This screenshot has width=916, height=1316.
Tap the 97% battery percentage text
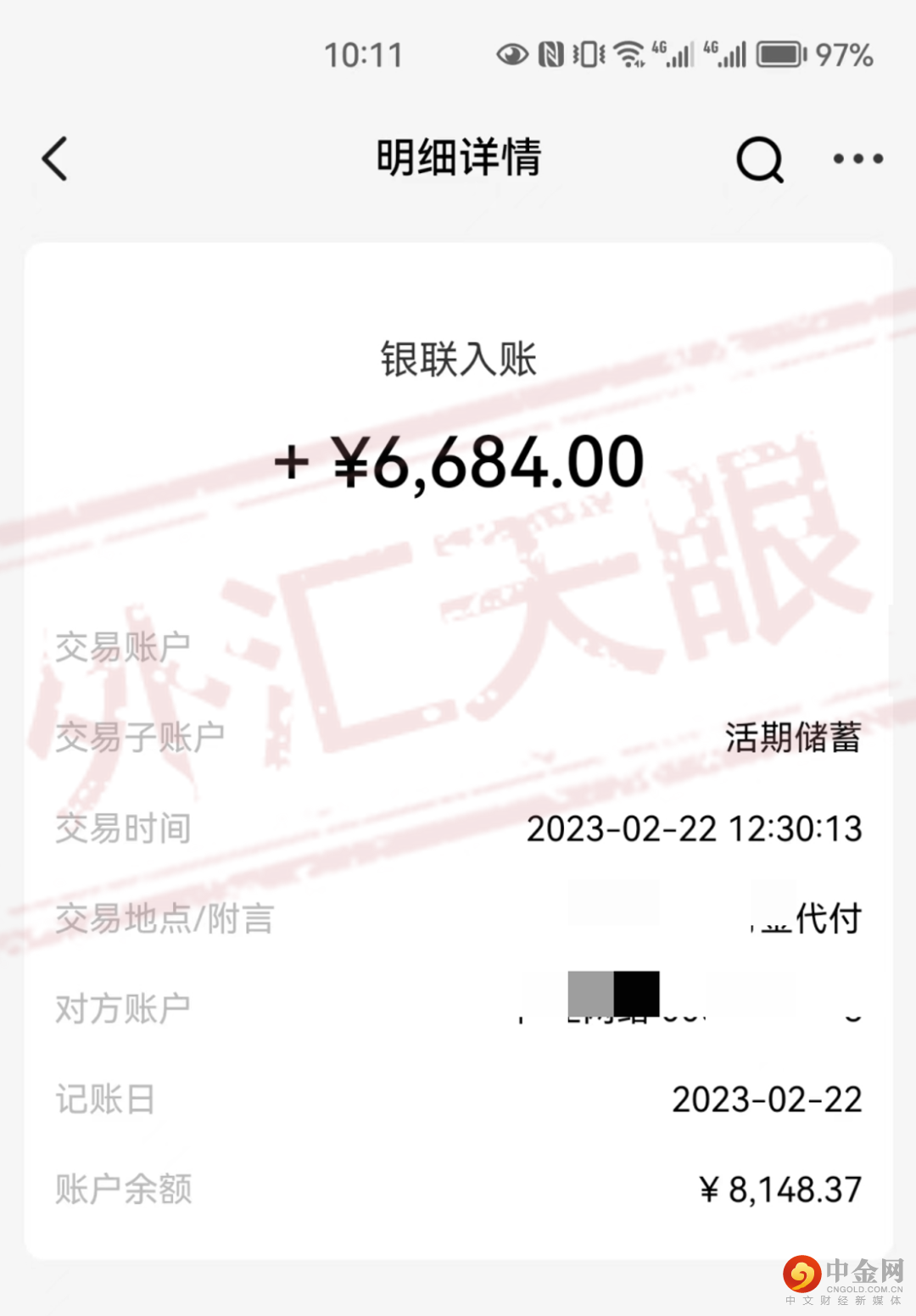(843, 53)
